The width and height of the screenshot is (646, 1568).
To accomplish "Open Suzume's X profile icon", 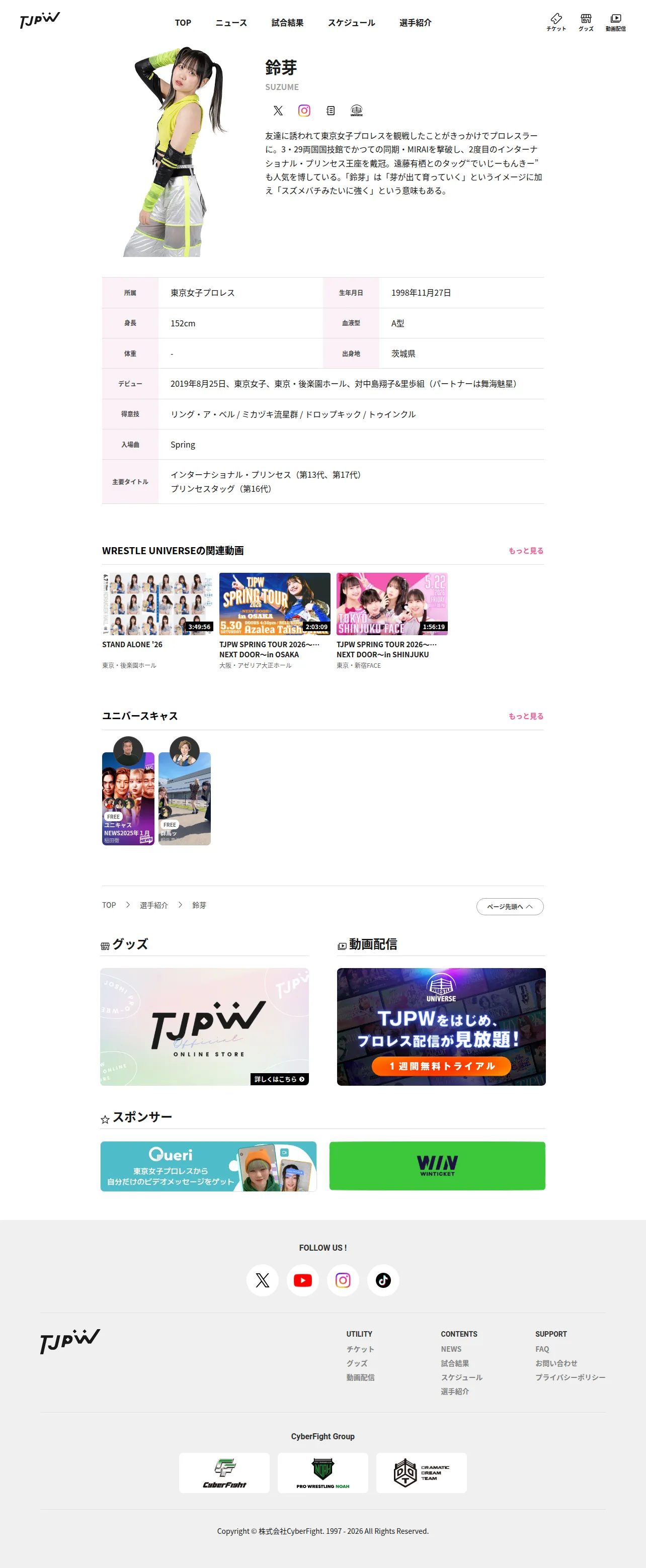I will 278,110.
